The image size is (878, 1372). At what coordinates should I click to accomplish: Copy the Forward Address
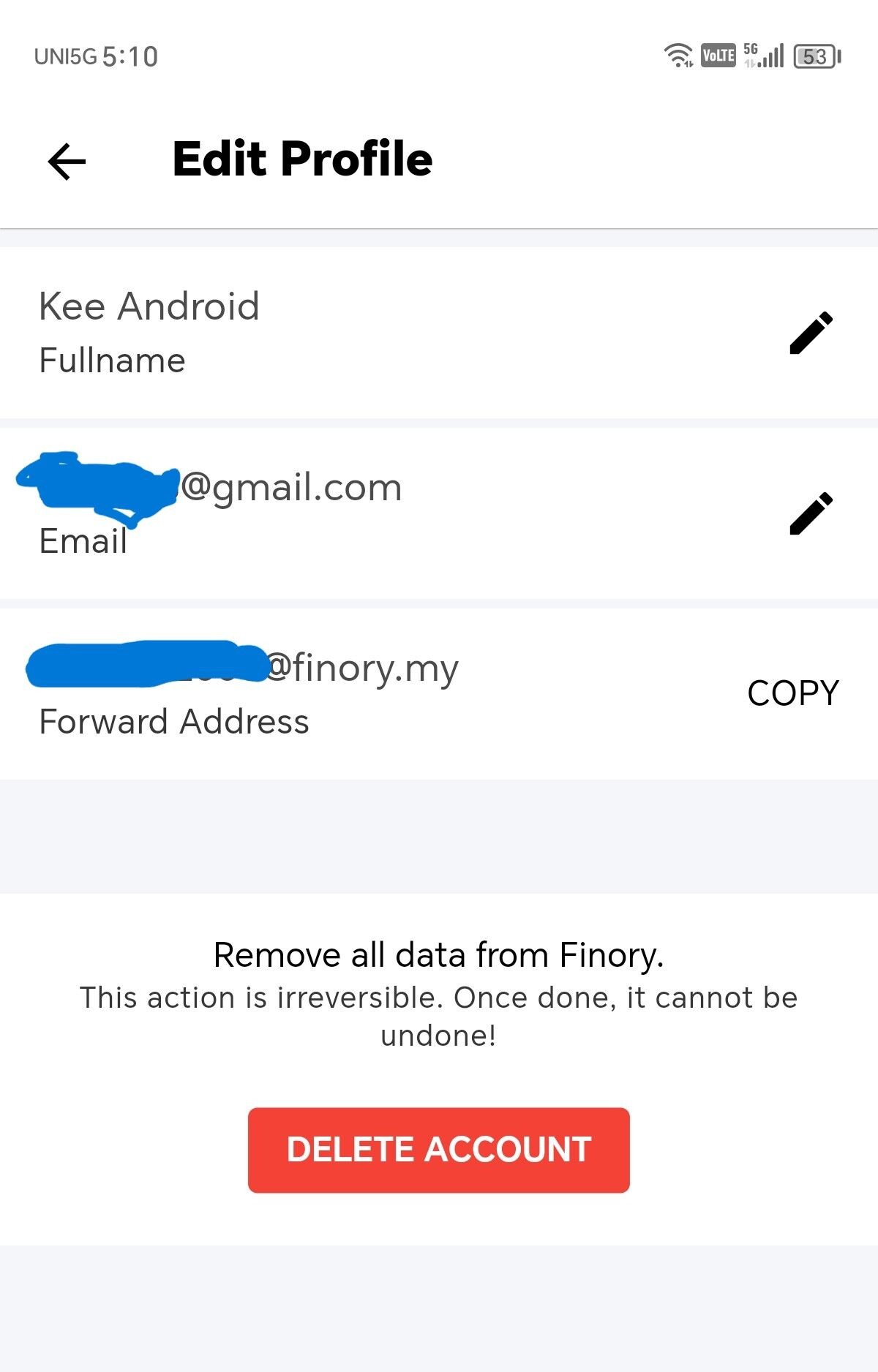[x=792, y=693]
